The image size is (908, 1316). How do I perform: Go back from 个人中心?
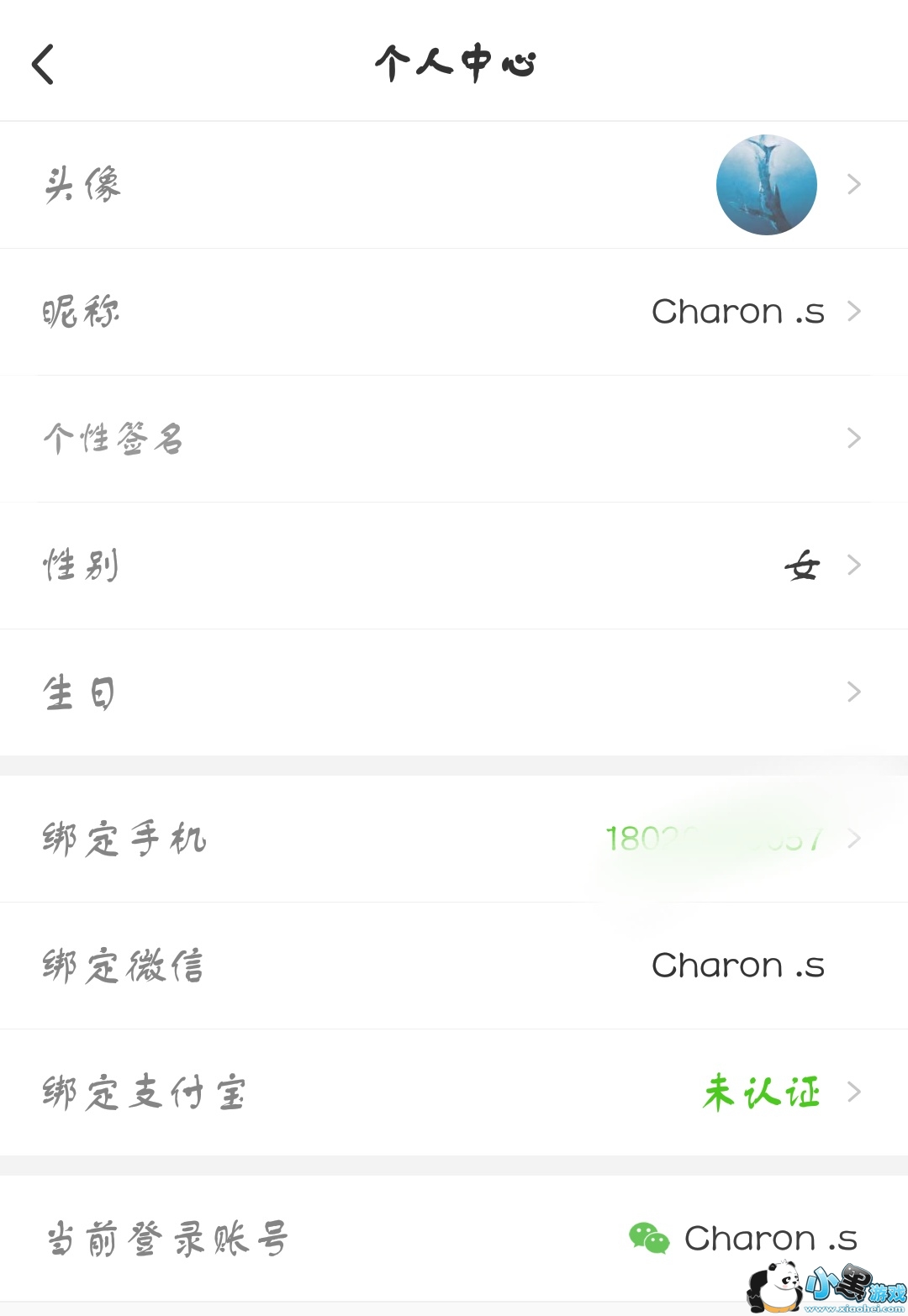(43, 65)
